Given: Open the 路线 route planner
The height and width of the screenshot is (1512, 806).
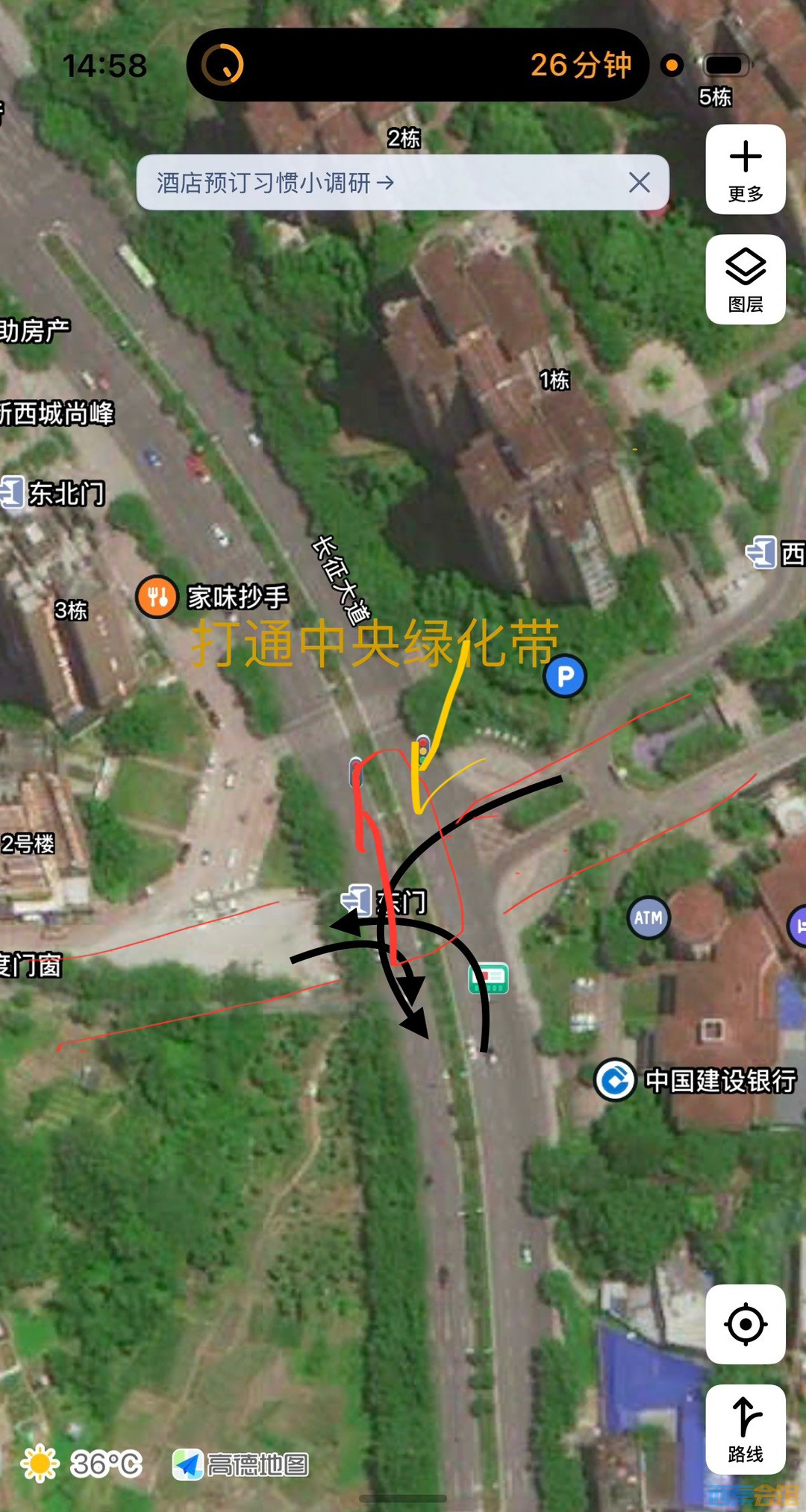Looking at the screenshot, I should pyautogui.click(x=745, y=1430).
